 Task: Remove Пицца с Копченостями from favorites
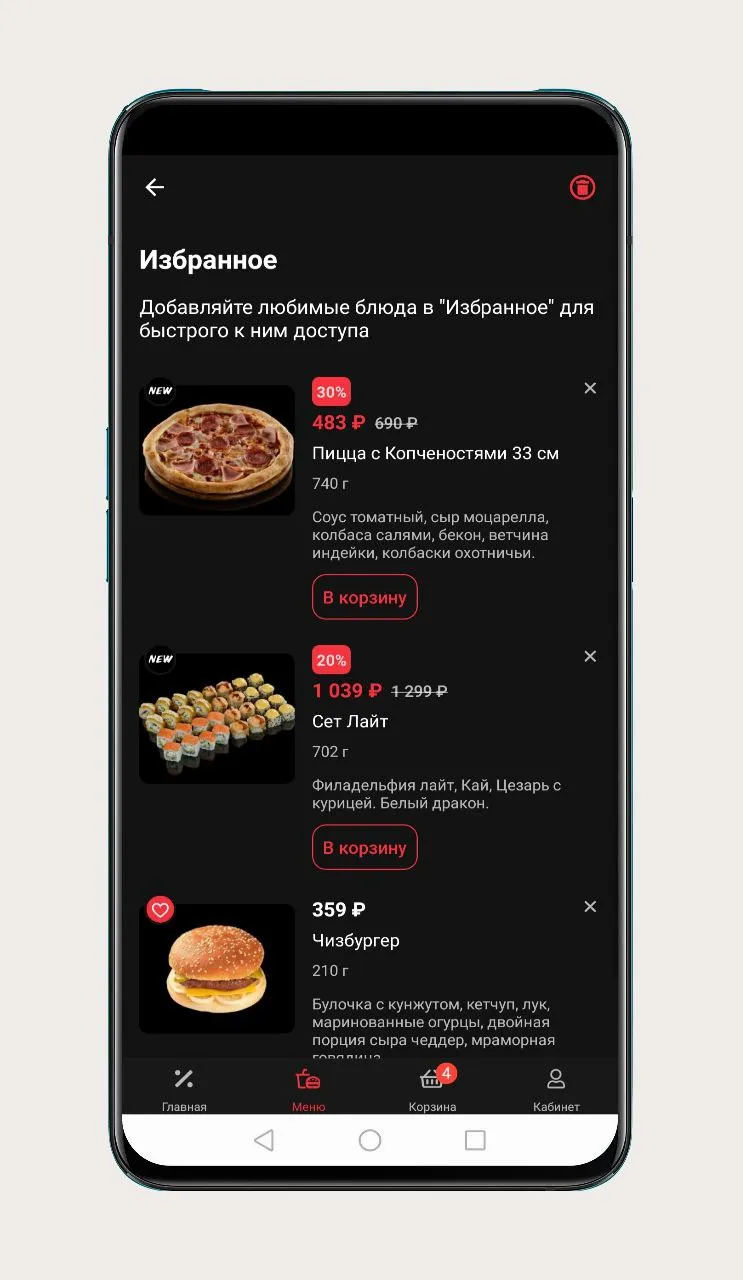[590, 388]
